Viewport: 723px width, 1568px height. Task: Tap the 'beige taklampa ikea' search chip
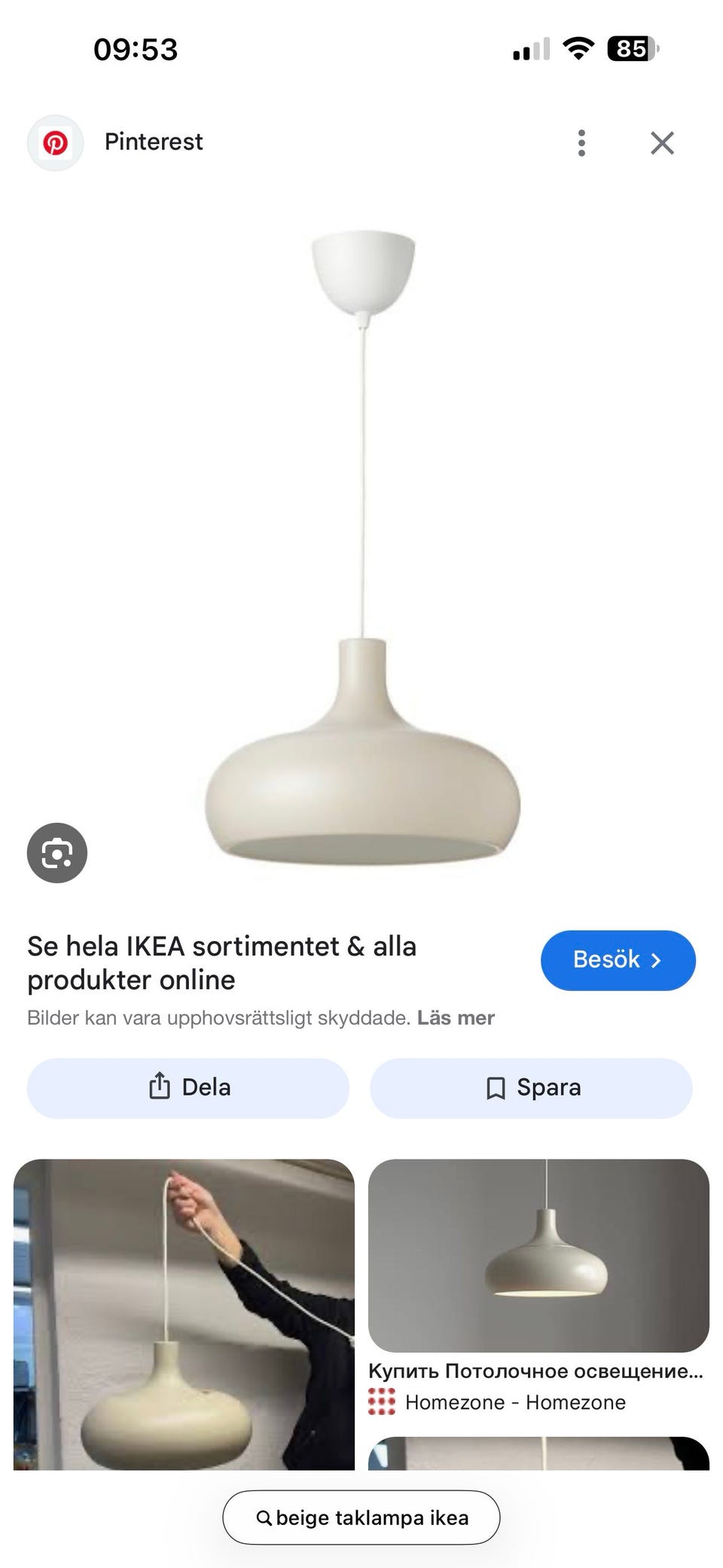pyautogui.click(x=361, y=1518)
